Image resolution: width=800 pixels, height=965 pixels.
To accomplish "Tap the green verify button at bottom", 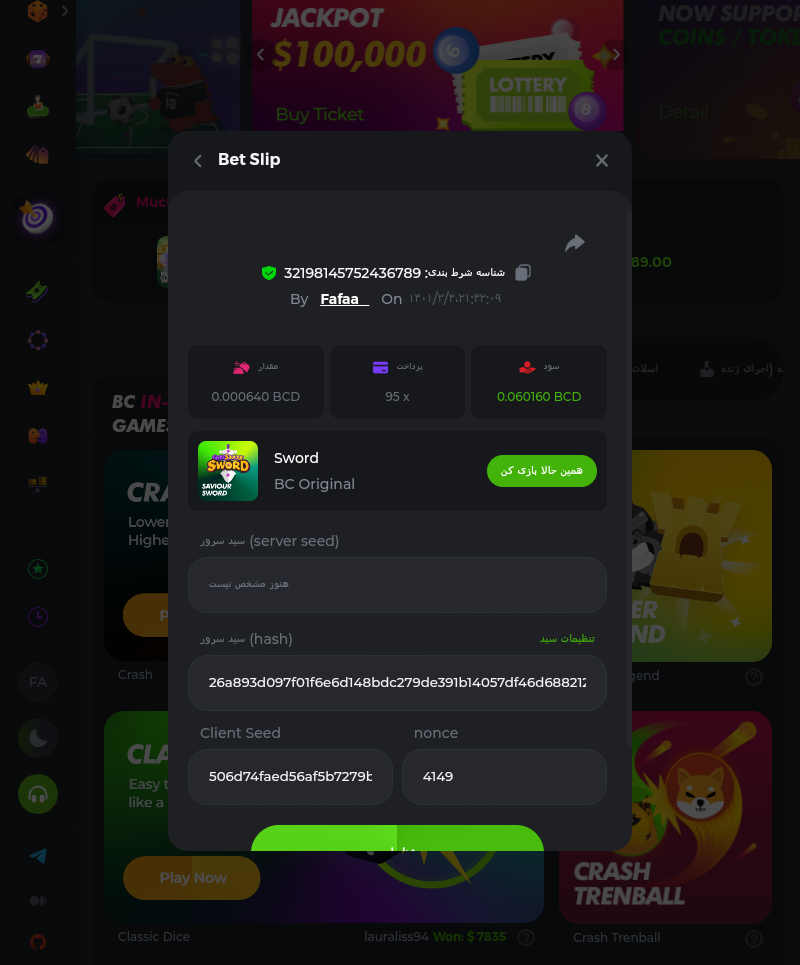I will [x=397, y=839].
